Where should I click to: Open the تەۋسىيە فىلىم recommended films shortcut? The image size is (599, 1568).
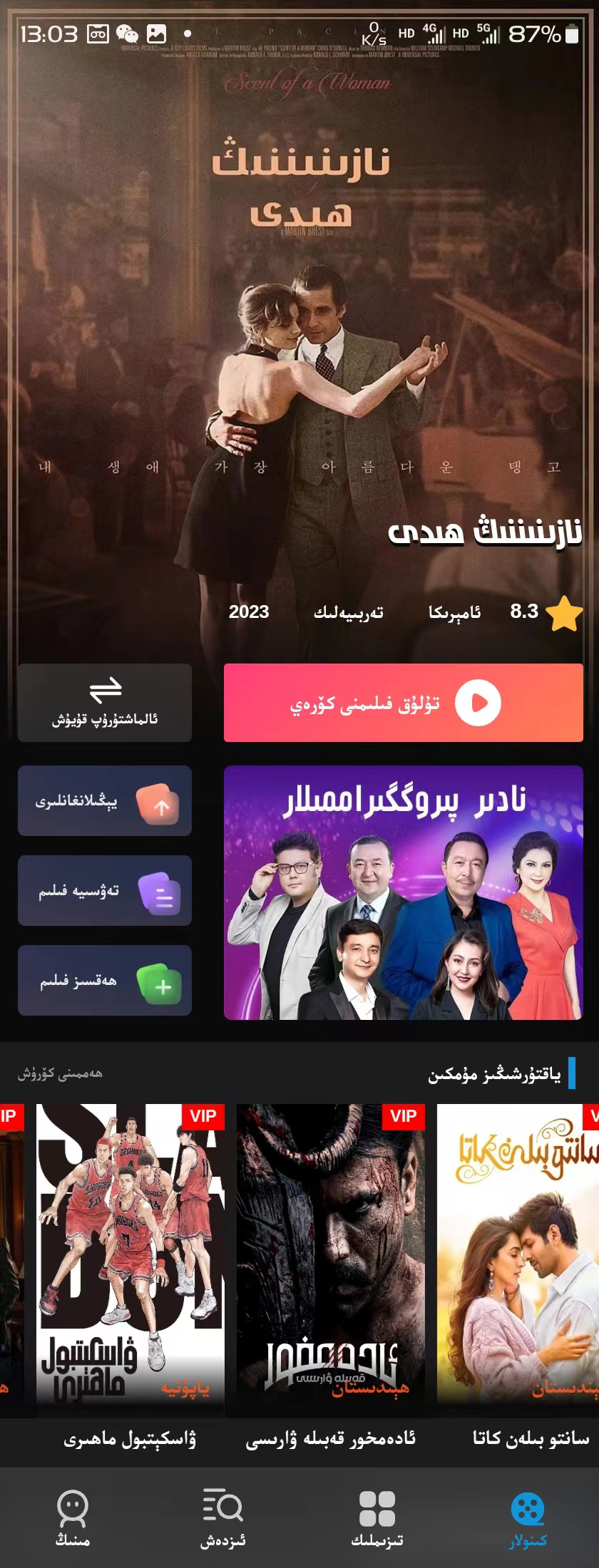click(105, 891)
